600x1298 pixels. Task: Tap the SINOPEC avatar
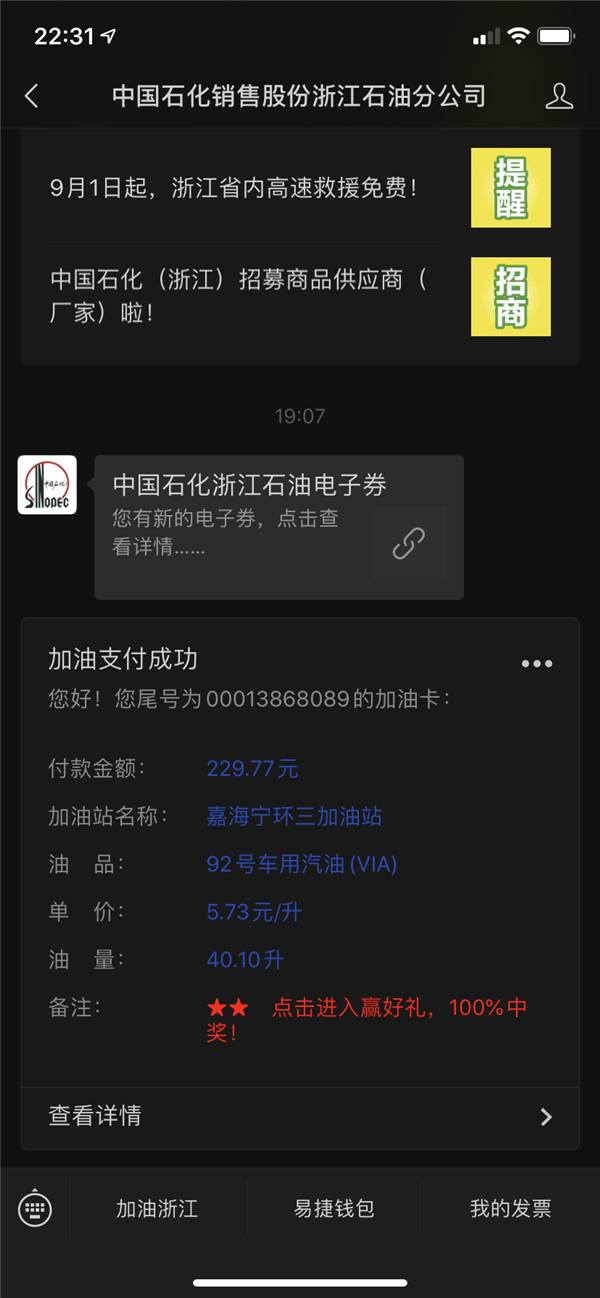tap(47, 484)
